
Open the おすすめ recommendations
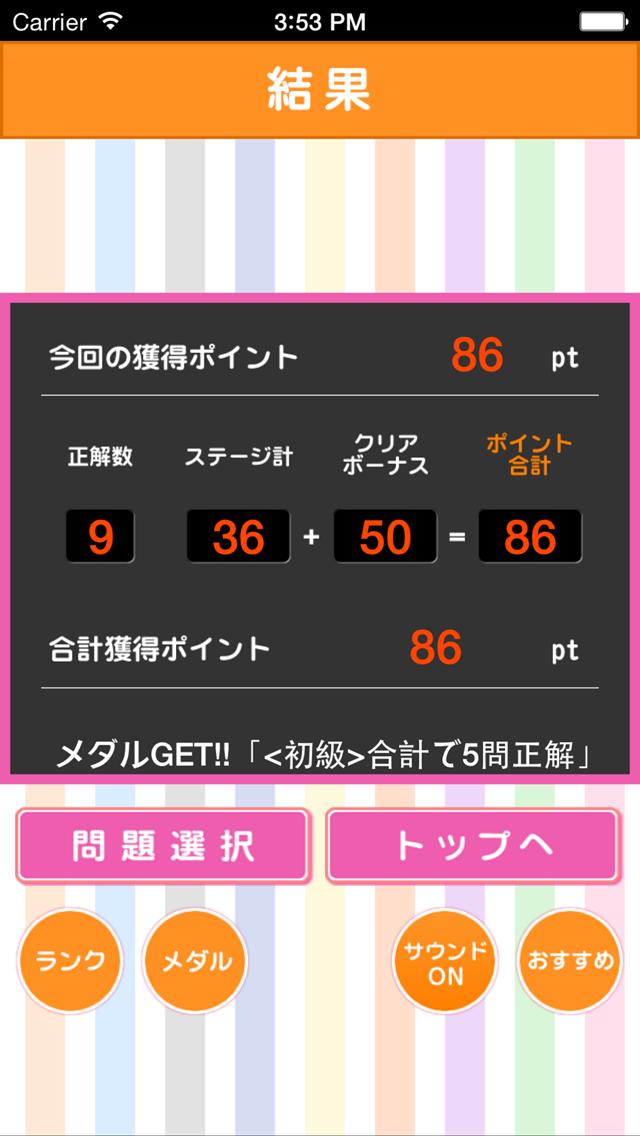569,961
